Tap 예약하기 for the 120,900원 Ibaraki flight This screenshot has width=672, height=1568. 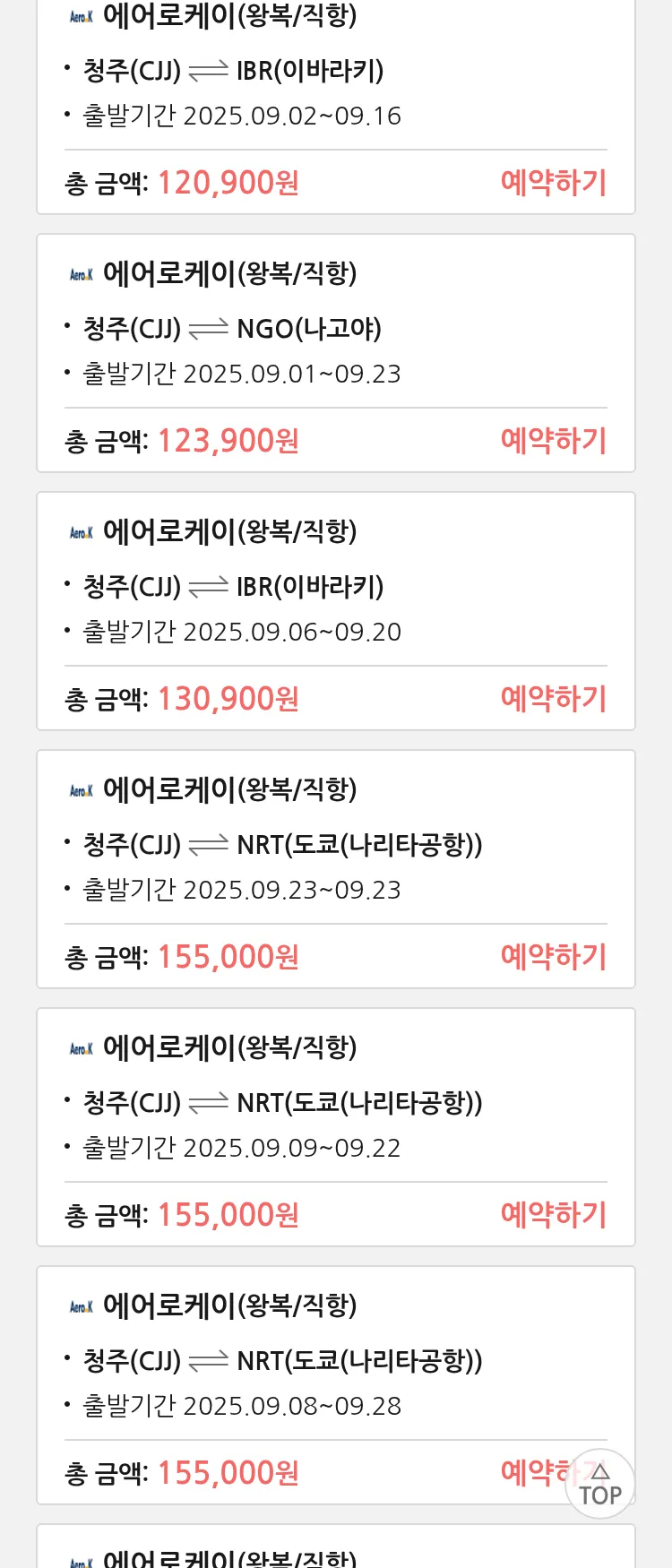click(553, 183)
